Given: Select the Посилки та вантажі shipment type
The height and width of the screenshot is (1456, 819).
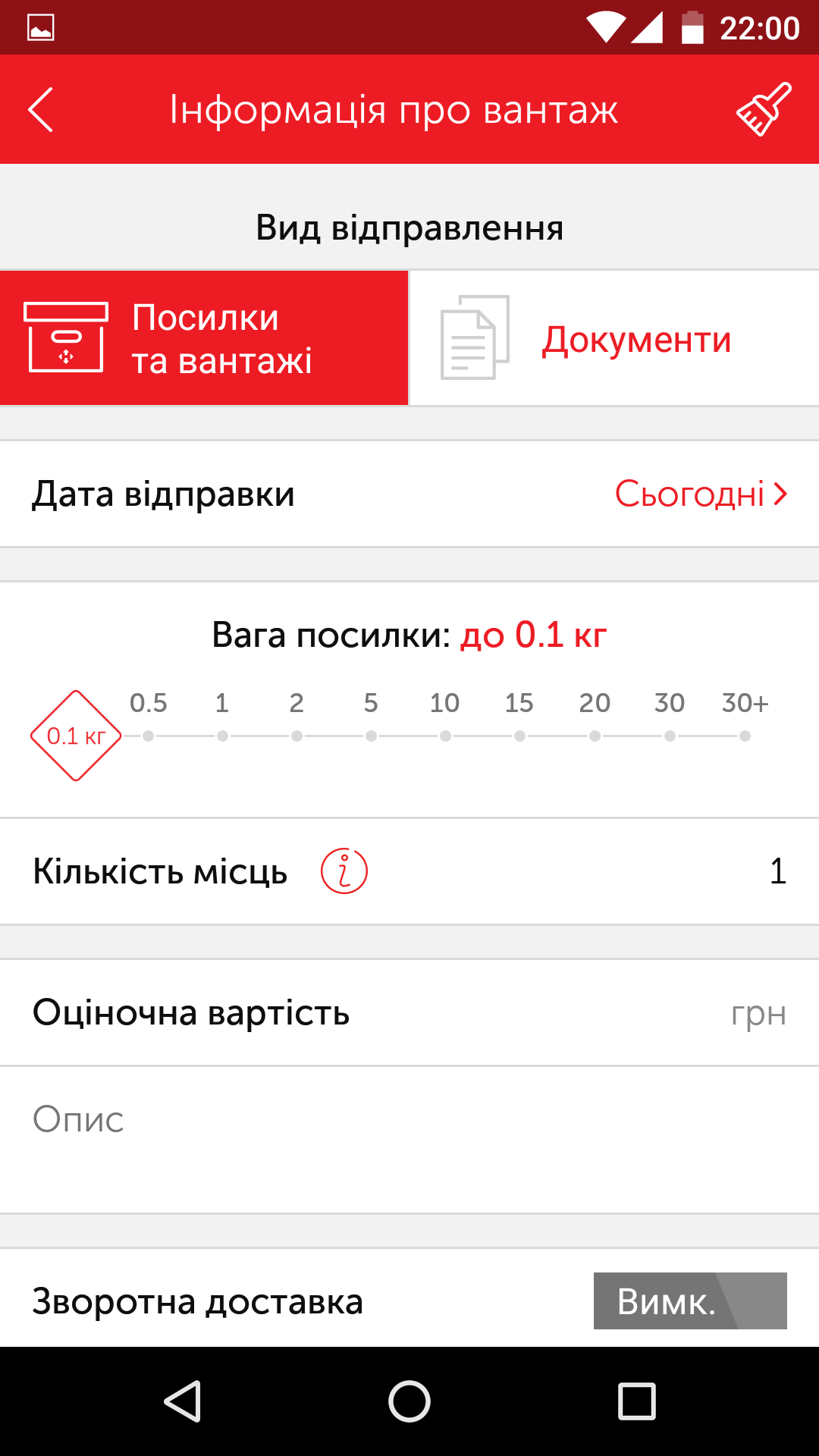Looking at the screenshot, I should (204, 338).
